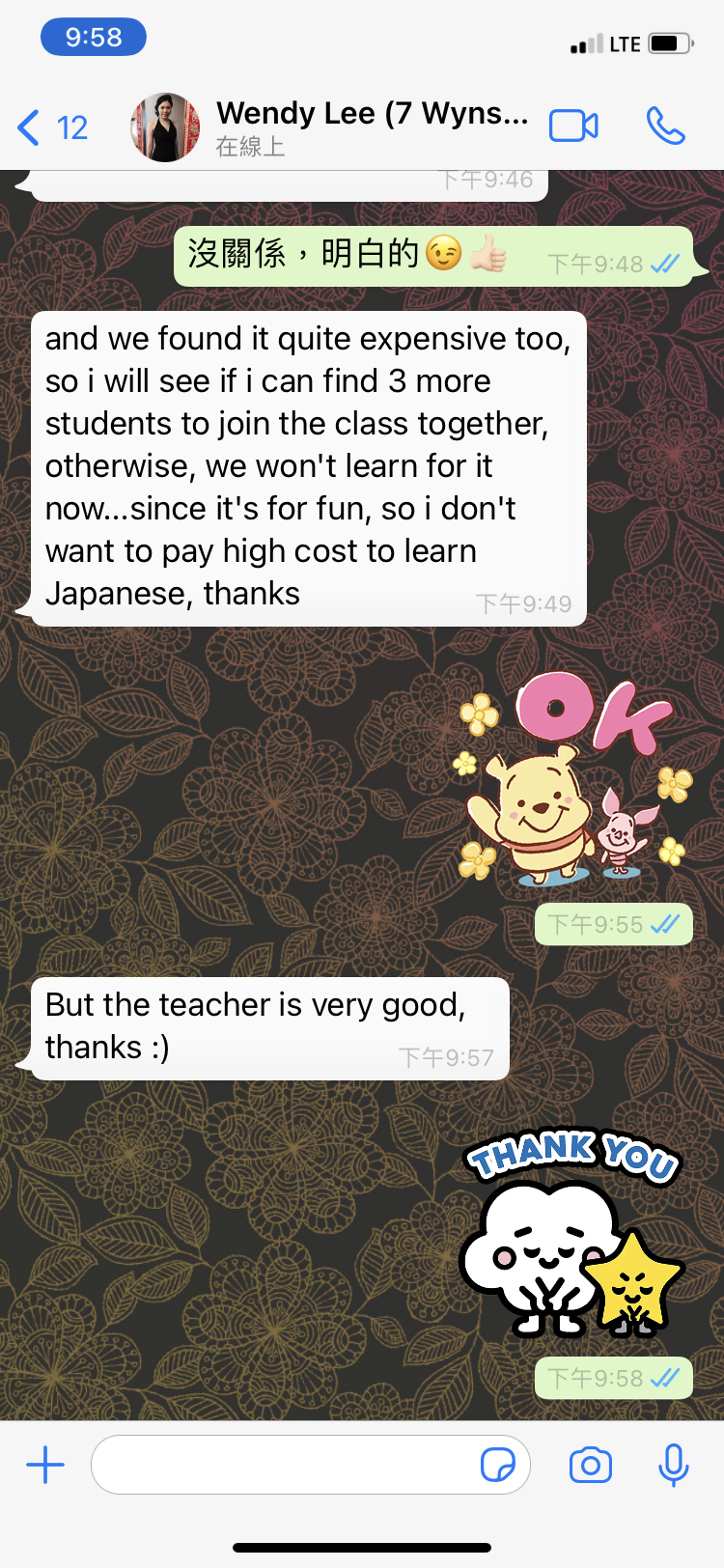Start a video call with Wendy Lee
Viewport: 724px width, 1568px height.
pyautogui.click(x=573, y=126)
